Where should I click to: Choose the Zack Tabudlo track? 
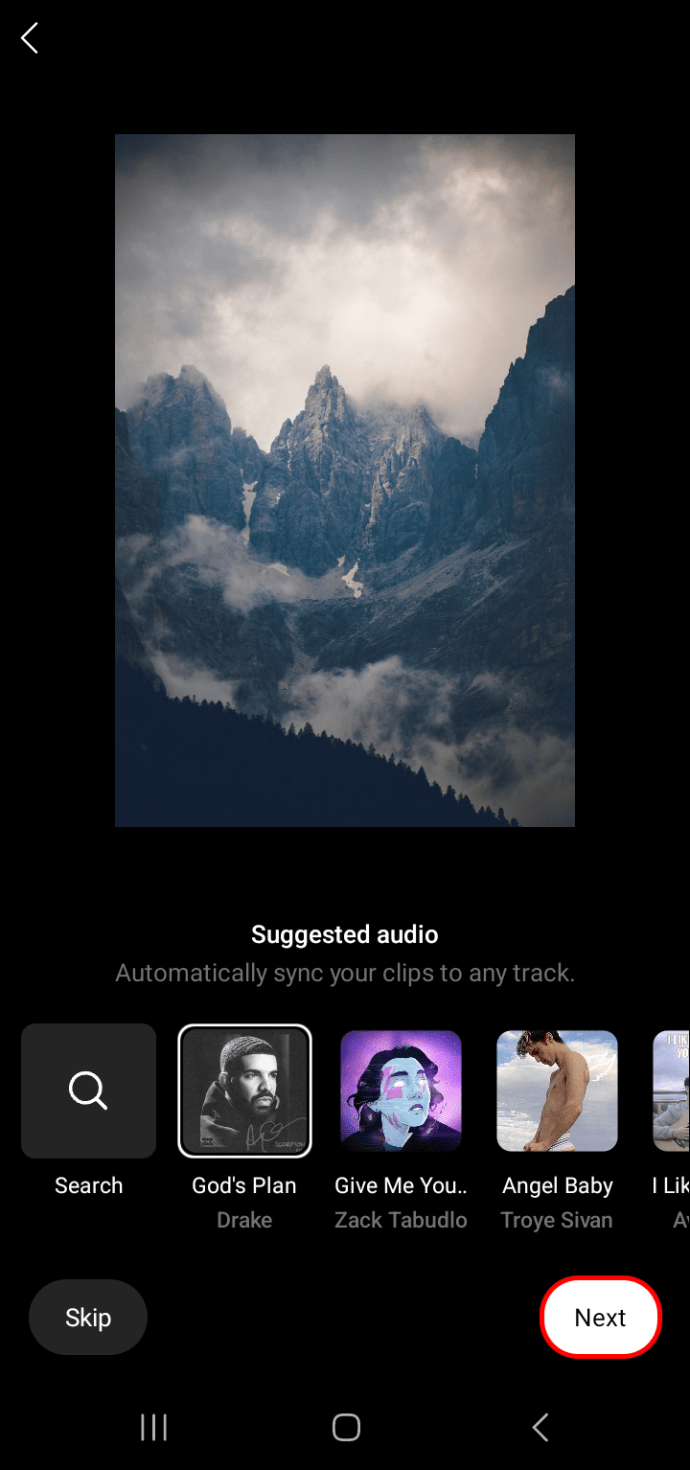(x=401, y=1091)
